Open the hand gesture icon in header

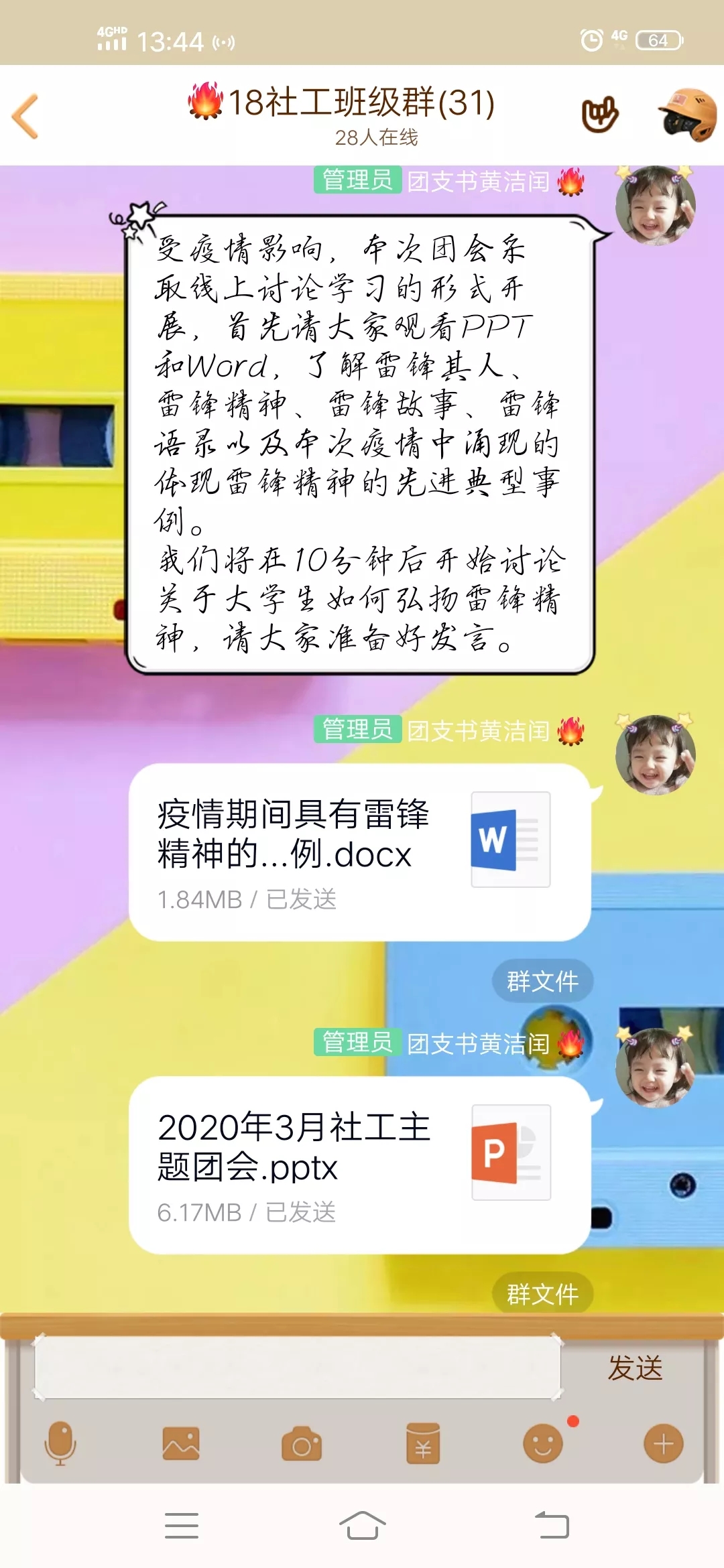tap(600, 115)
